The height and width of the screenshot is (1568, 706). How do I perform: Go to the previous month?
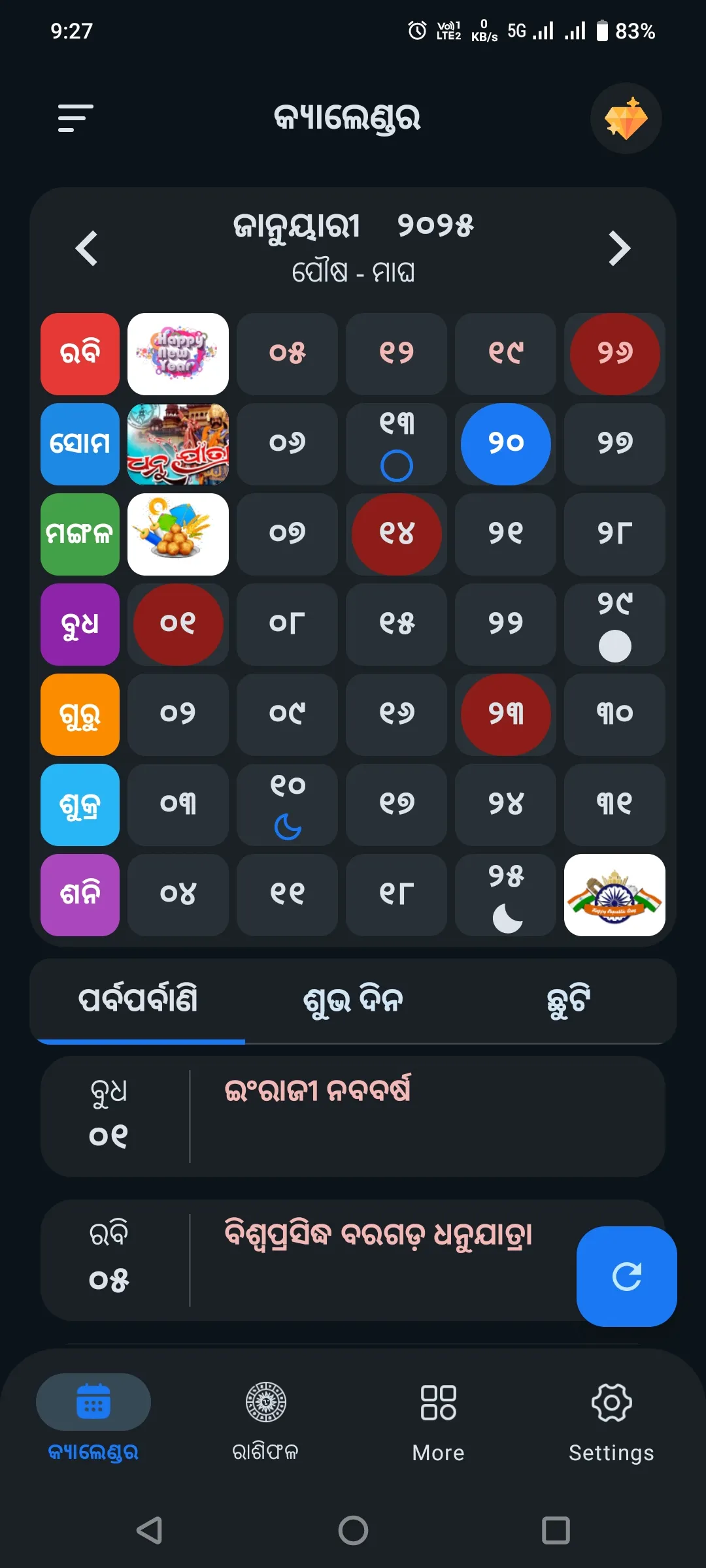[87, 248]
